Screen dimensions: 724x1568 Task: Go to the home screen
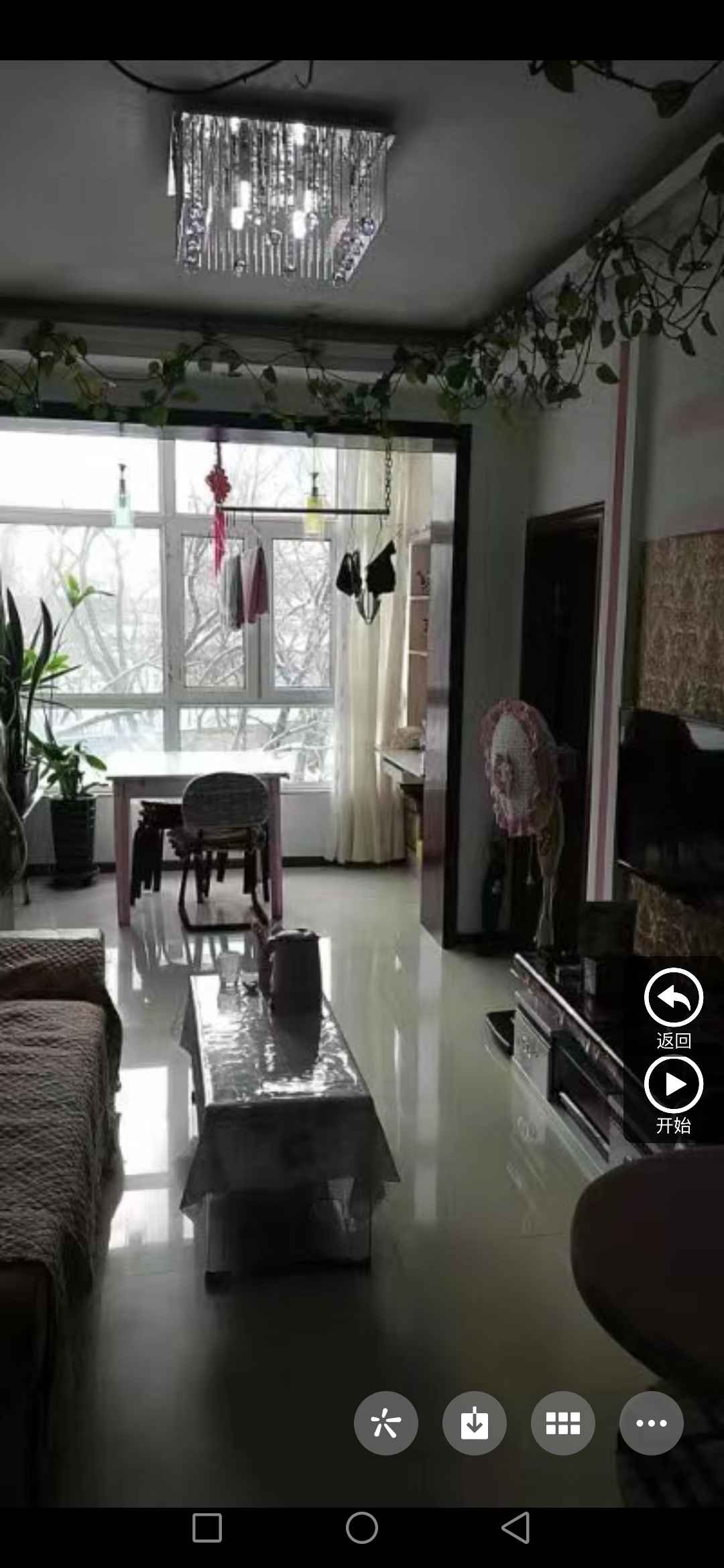[x=362, y=1528]
